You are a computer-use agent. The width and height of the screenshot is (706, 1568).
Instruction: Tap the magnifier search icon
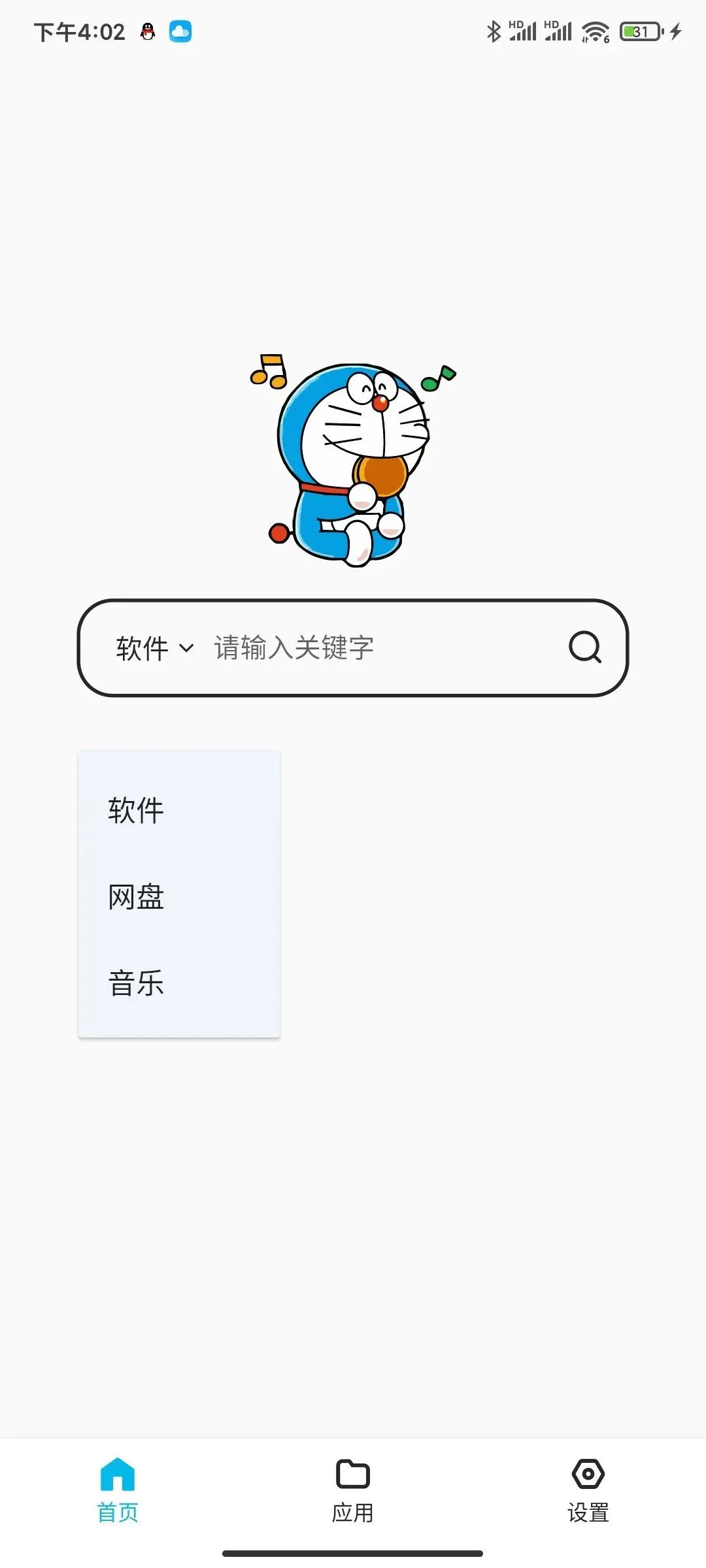pyautogui.click(x=584, y=647)
